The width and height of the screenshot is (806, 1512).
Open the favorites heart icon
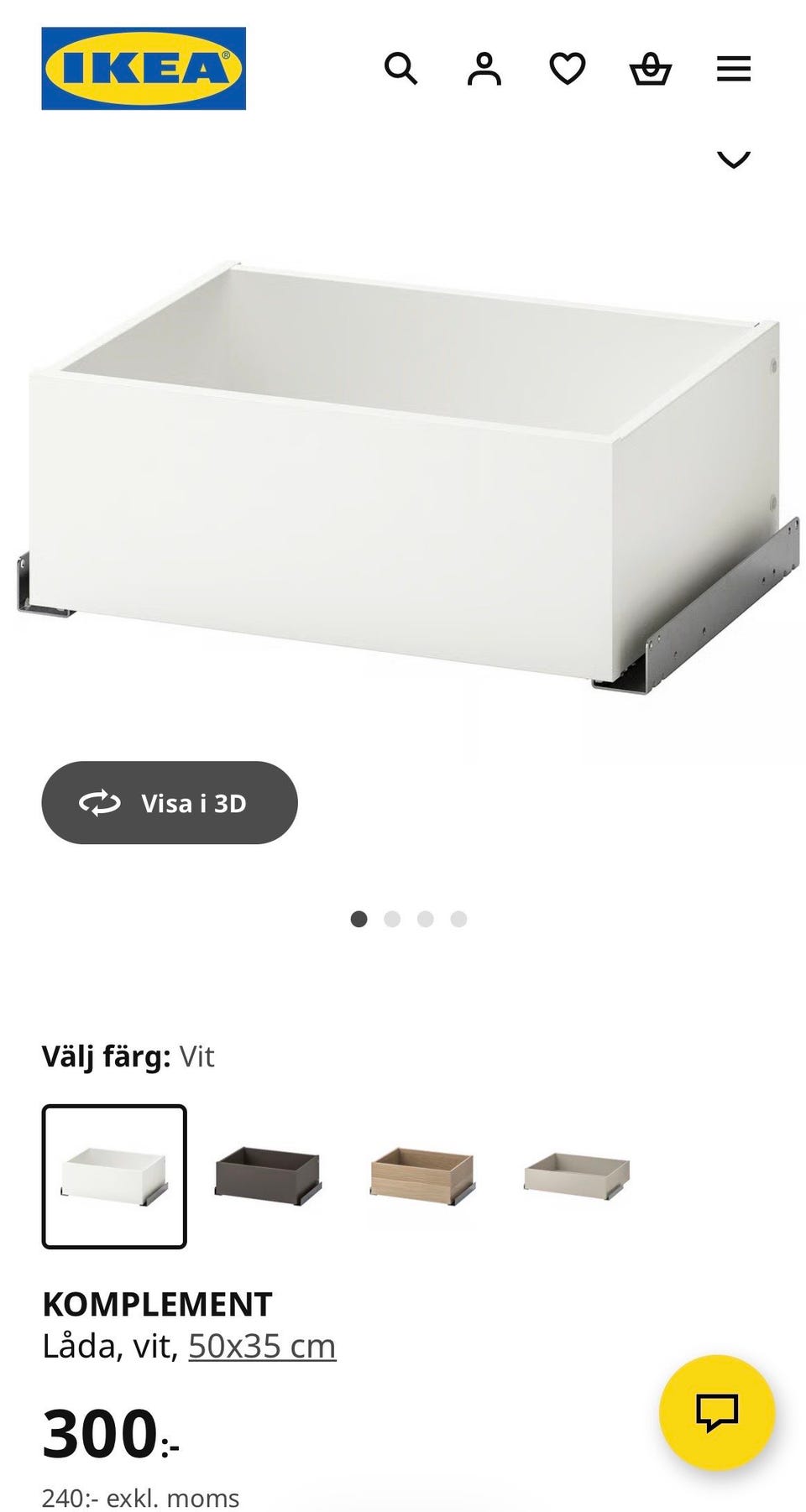[567, 69]
